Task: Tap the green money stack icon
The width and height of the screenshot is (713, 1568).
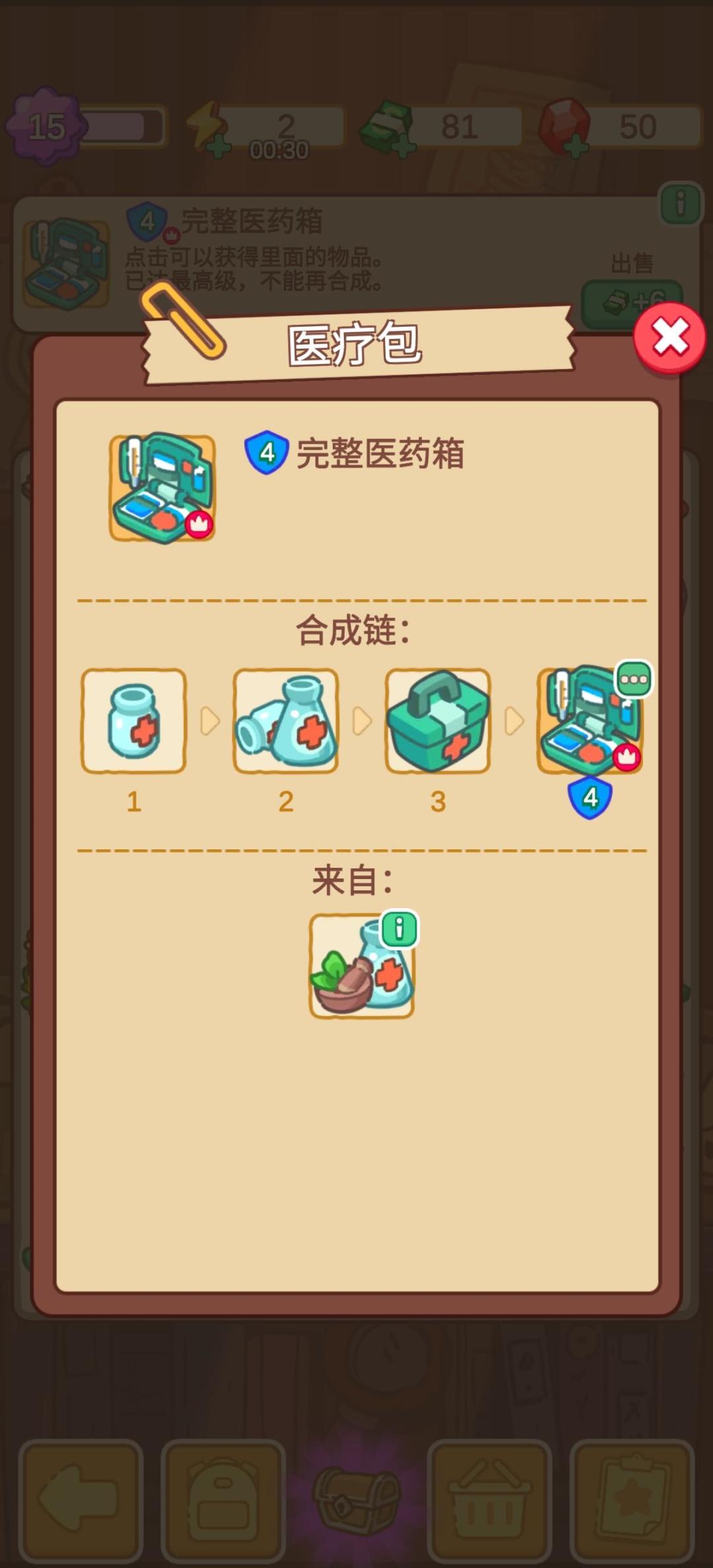Action: click(384, 123)
